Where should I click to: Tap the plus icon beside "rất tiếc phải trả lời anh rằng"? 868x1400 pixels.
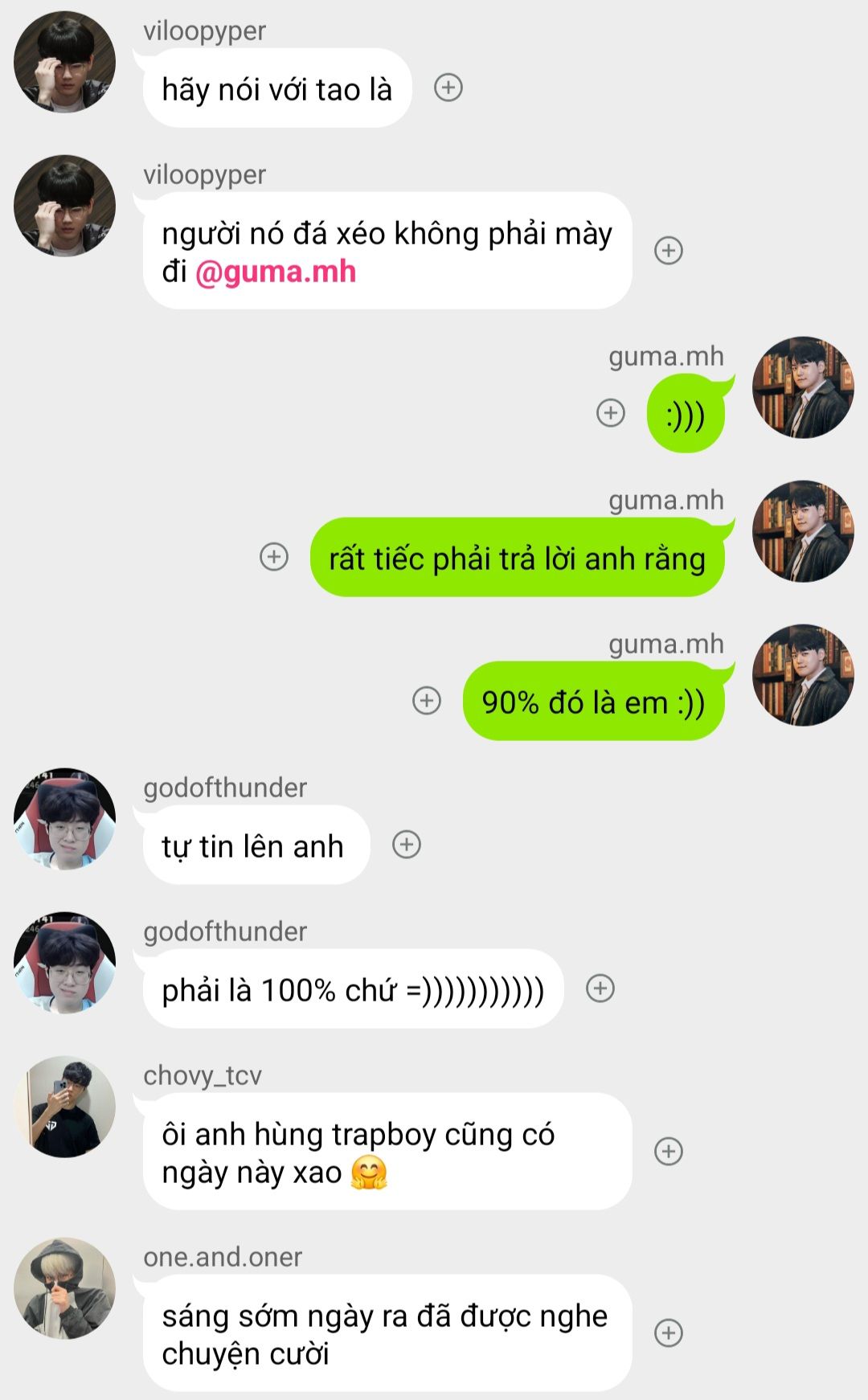pyautogui.click(x=274, y=557)
